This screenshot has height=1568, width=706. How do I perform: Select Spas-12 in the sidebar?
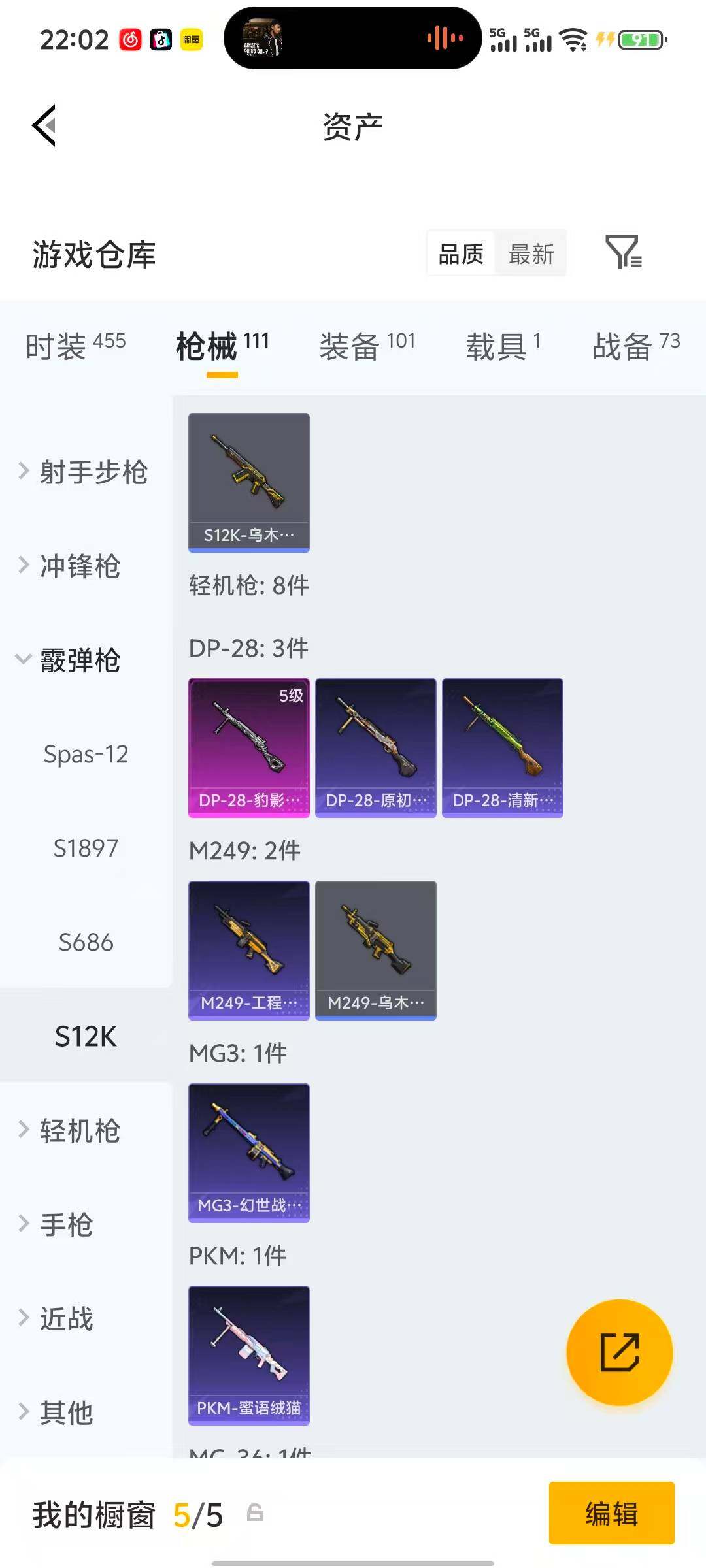(x=86, y=755)
